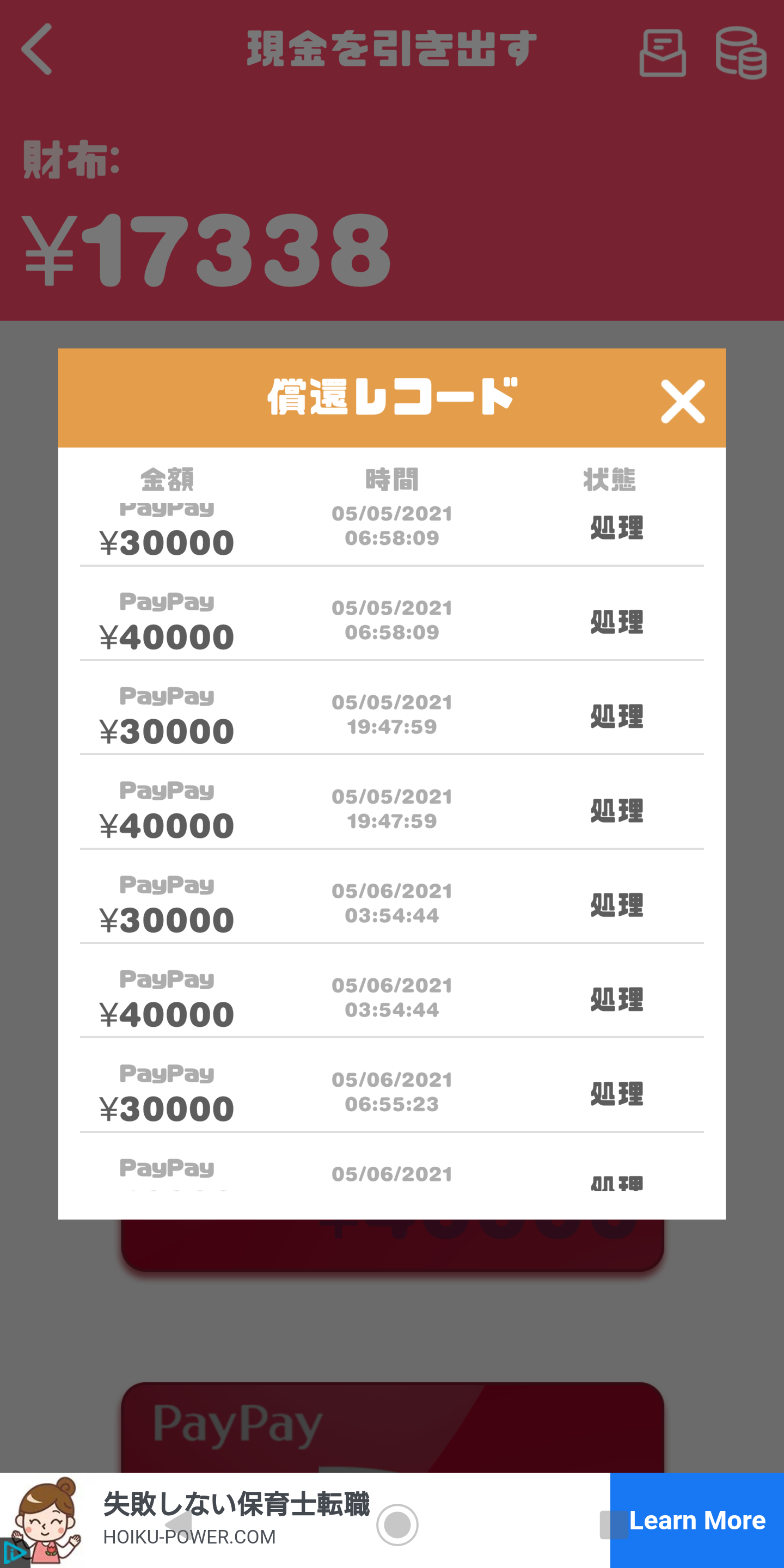Tap the 処理 status of the first record
The height and width of the screenshot is (1568, 784).
[616, 528]
